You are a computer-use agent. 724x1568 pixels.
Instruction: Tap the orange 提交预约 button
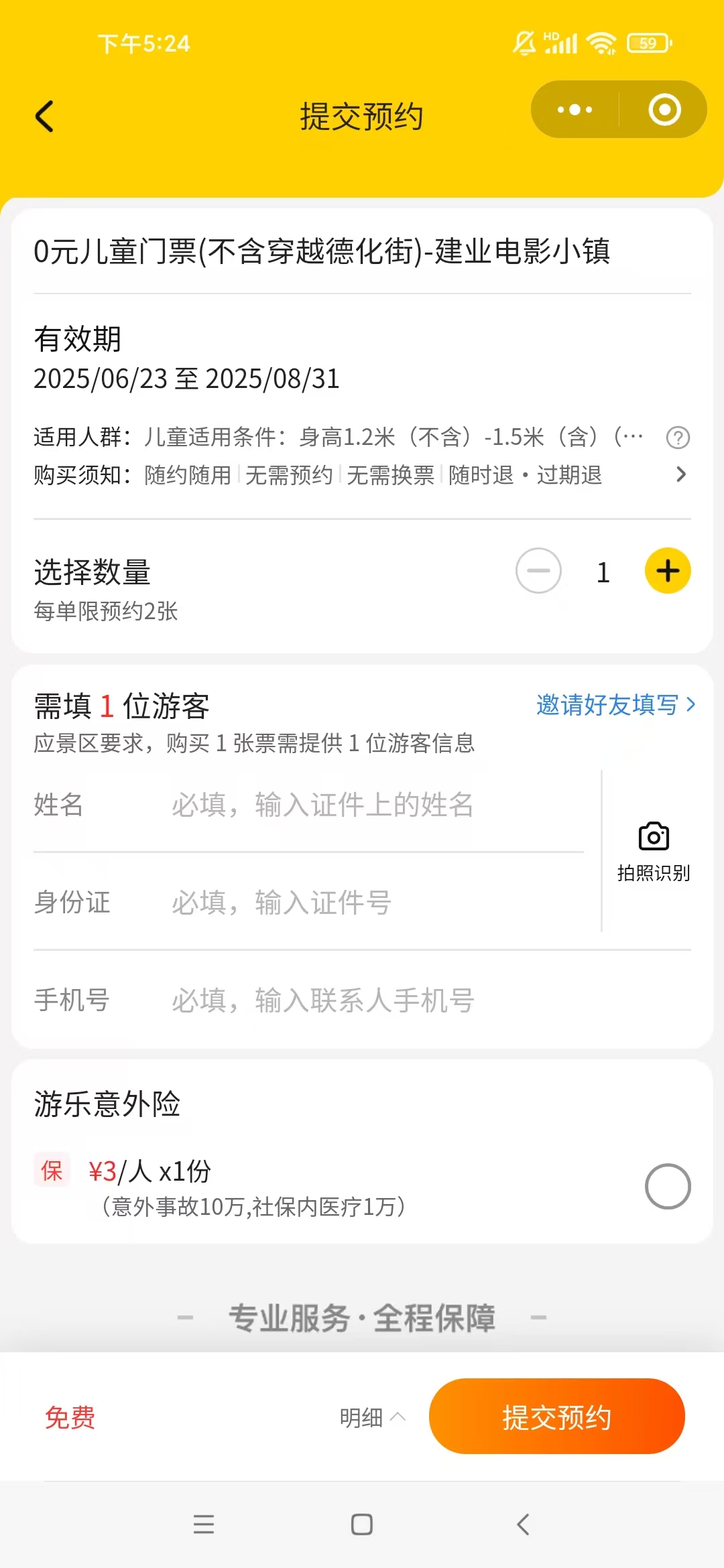click(x=556, y=1417)
